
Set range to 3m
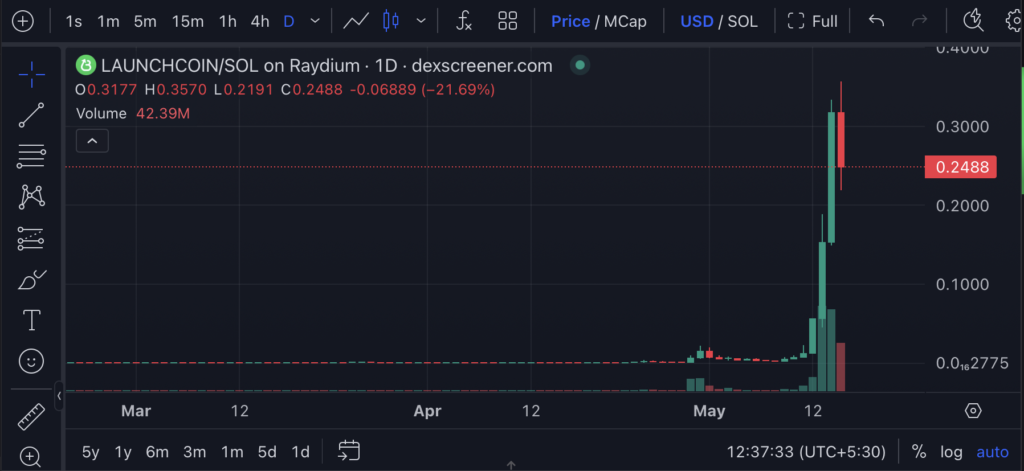pos(194,451)
